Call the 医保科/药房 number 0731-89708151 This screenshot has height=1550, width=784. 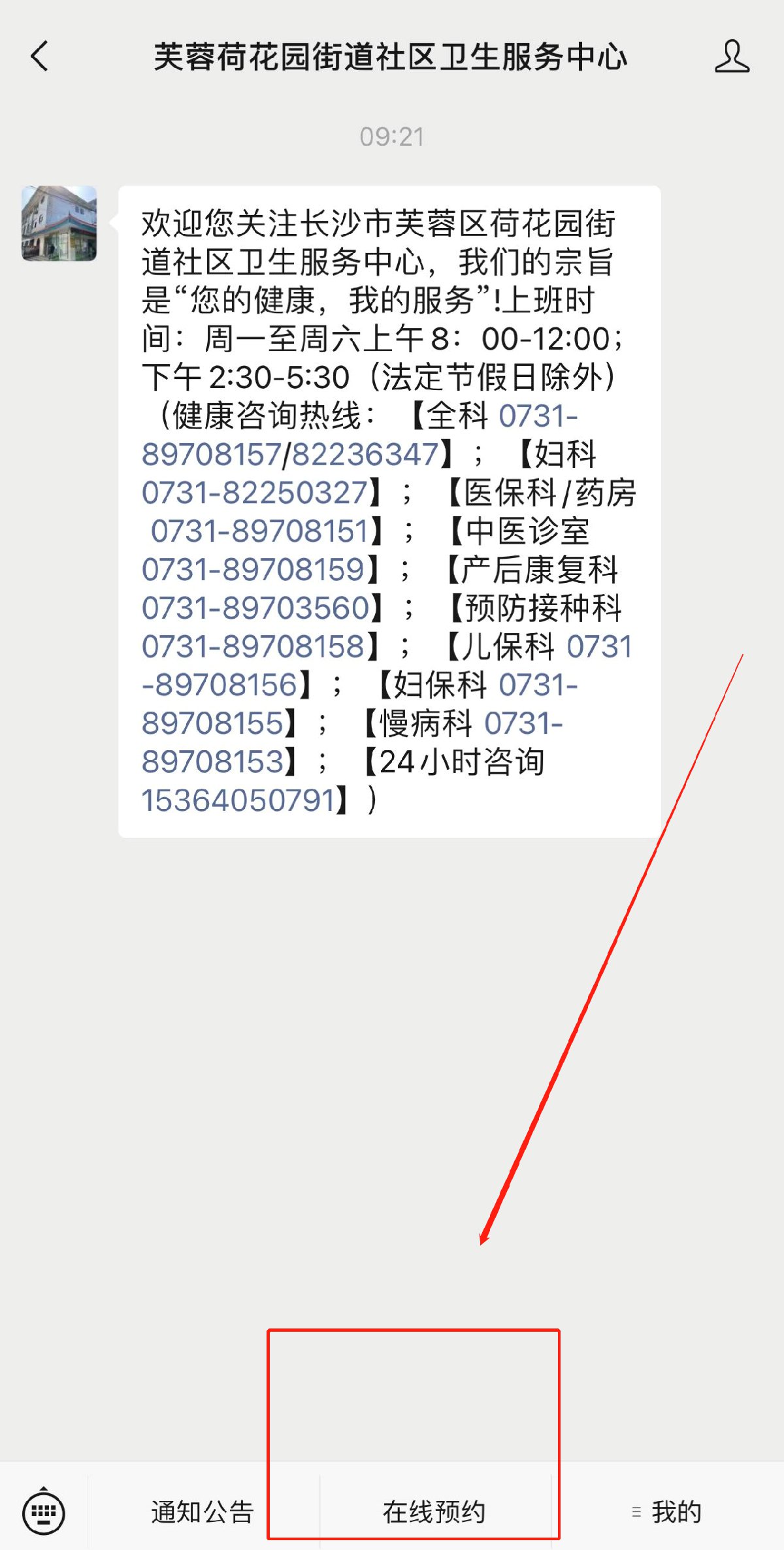[x=260, y=531]
